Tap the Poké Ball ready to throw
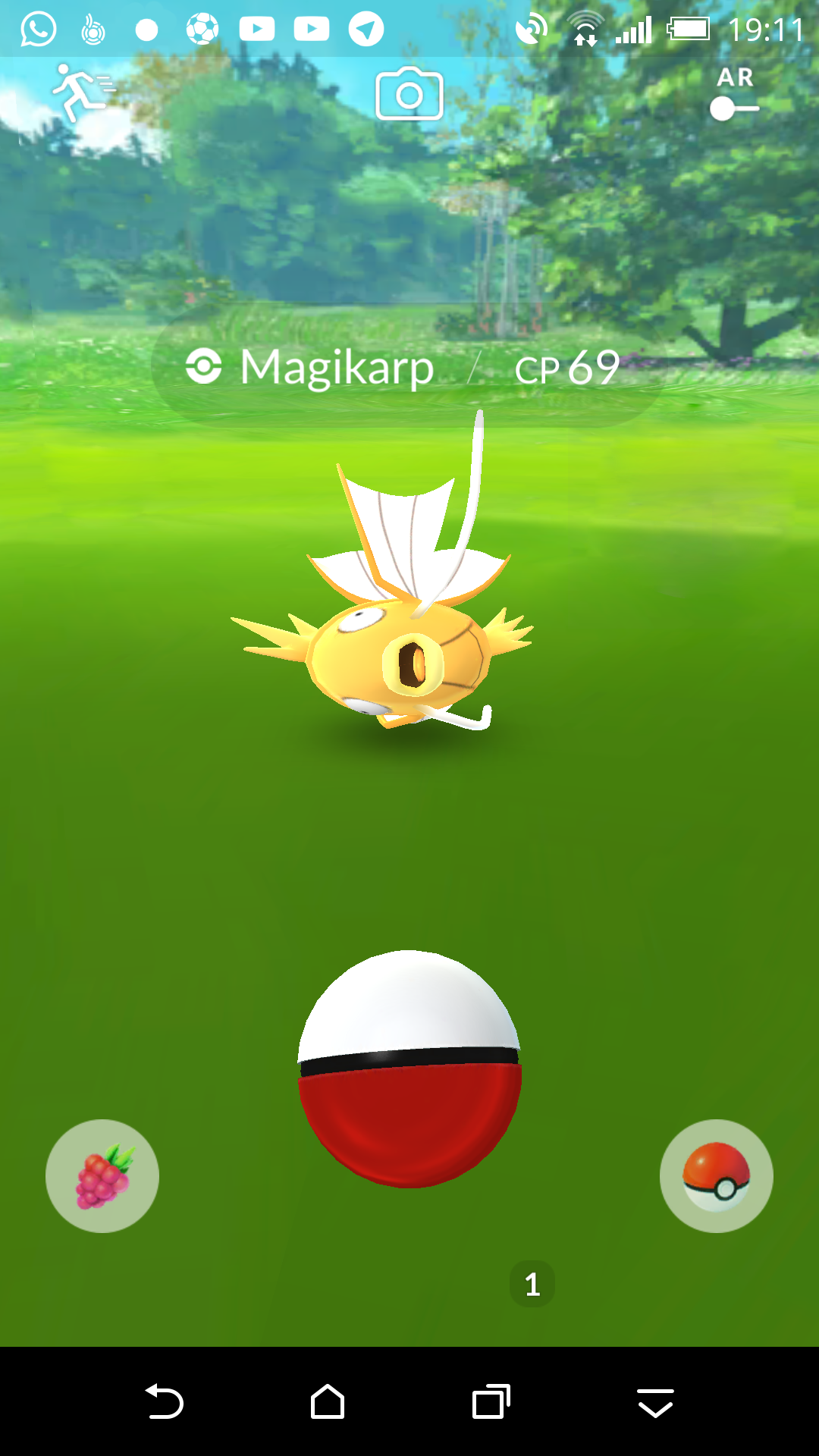The width and height of the screenshot is (819, 1456). pyautogui.click(x=409, y=1068)
